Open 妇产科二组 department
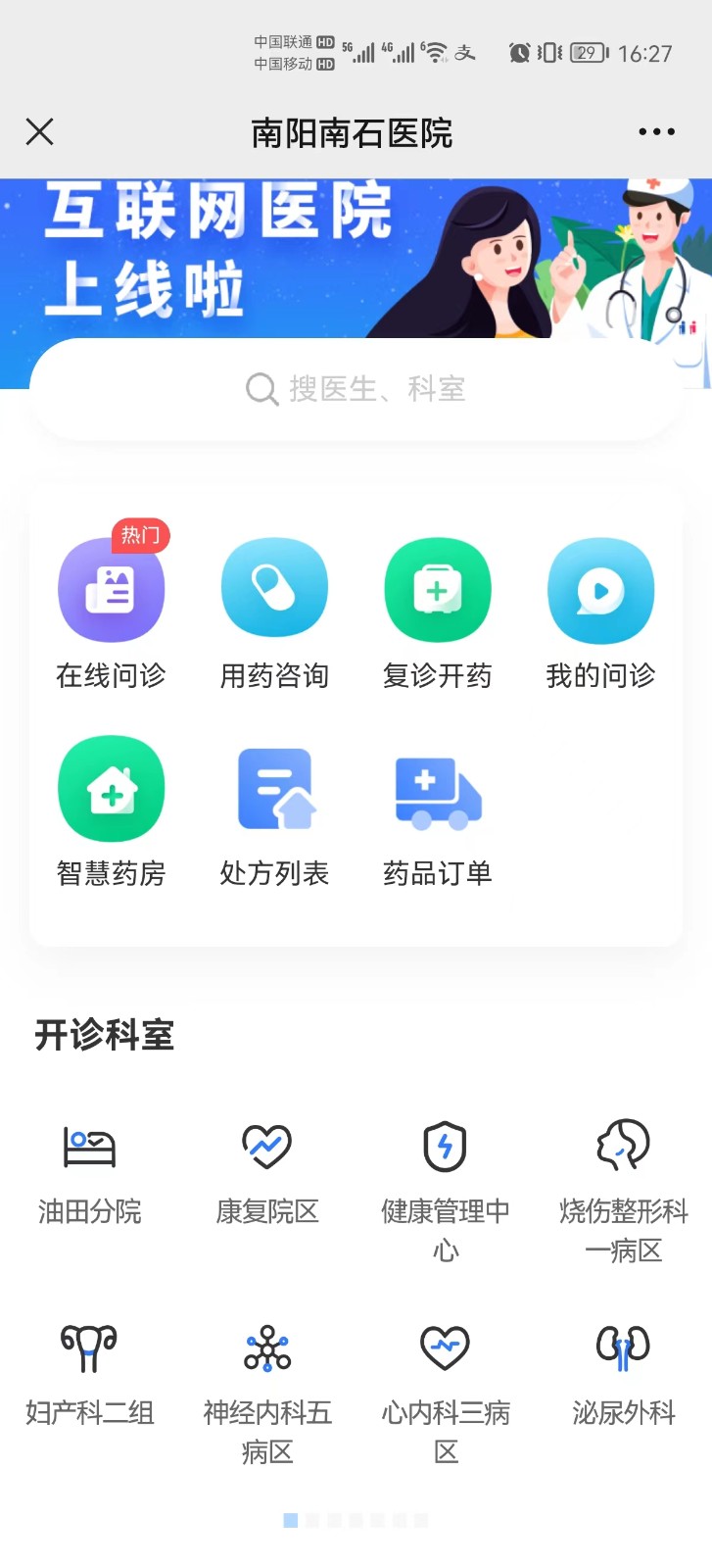This screenshot has height=1568, width=712. [89, 1372]
